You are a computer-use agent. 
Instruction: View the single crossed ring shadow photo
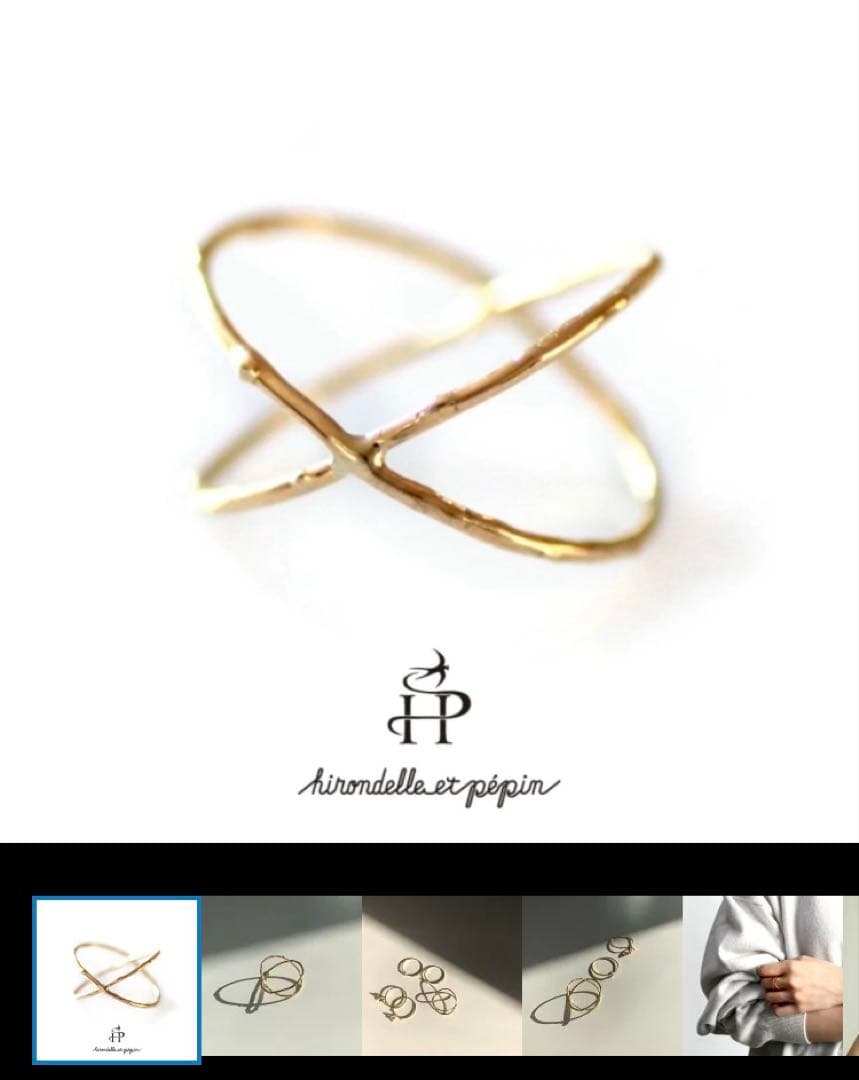282,976
